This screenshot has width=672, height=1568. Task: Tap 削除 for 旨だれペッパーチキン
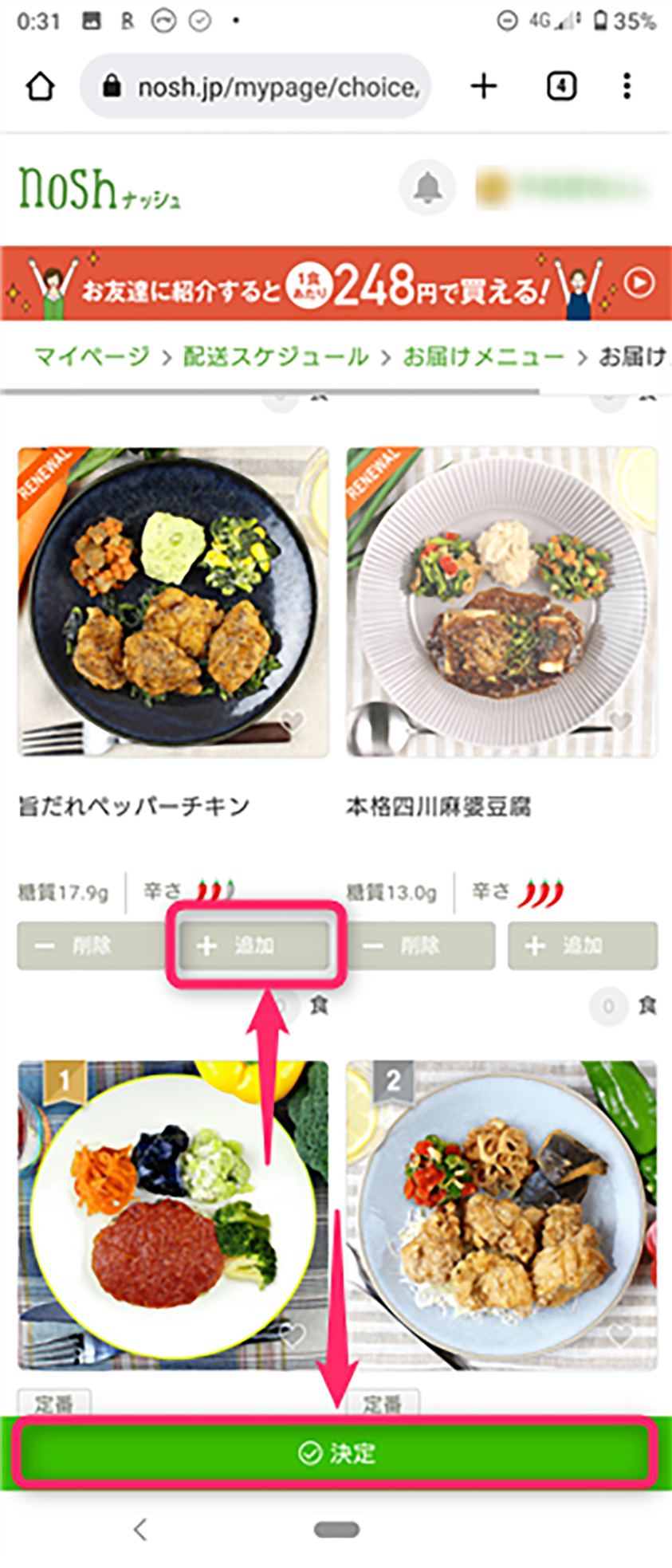click(90, 945)
